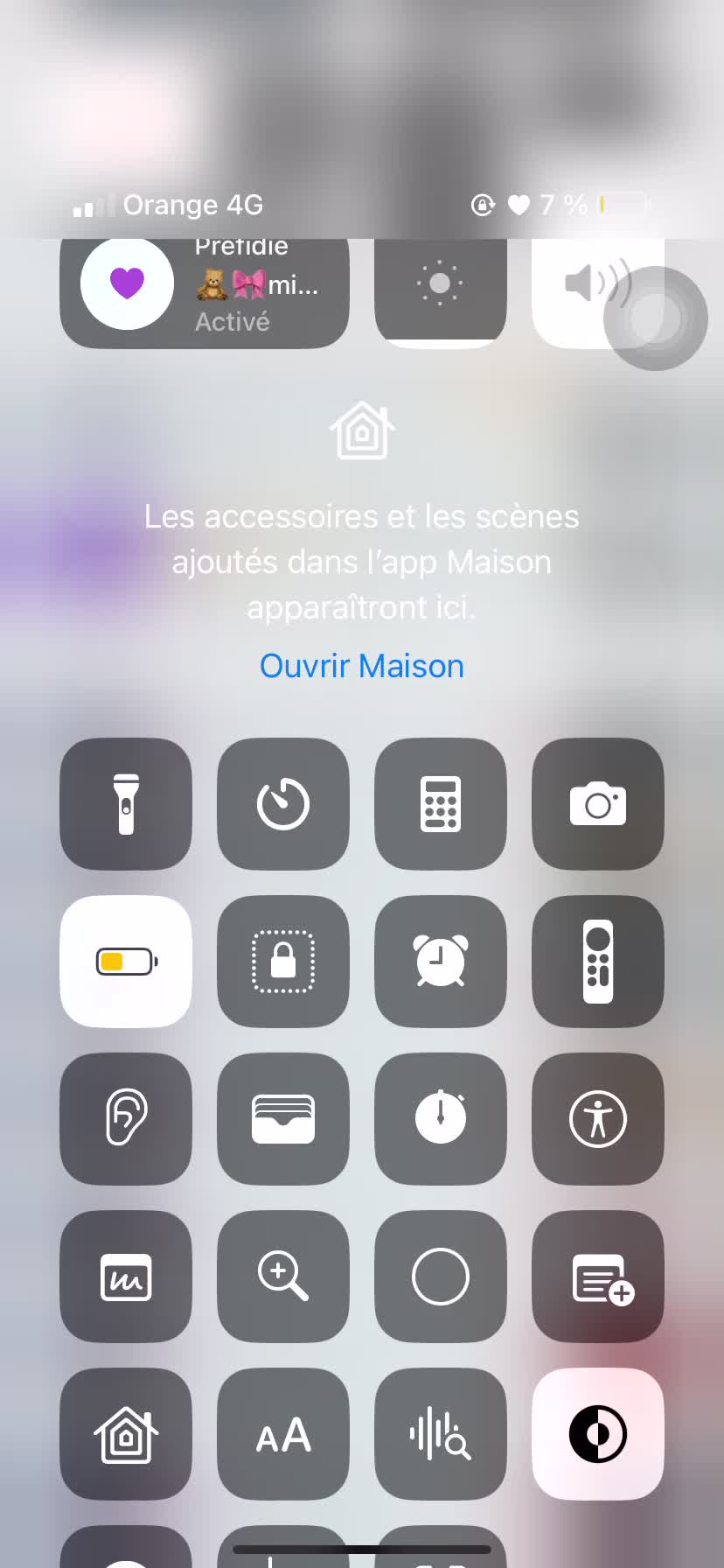Toggle sound recognition
The width and height of the screenshot is (724, 1568).
point(441,1434)
